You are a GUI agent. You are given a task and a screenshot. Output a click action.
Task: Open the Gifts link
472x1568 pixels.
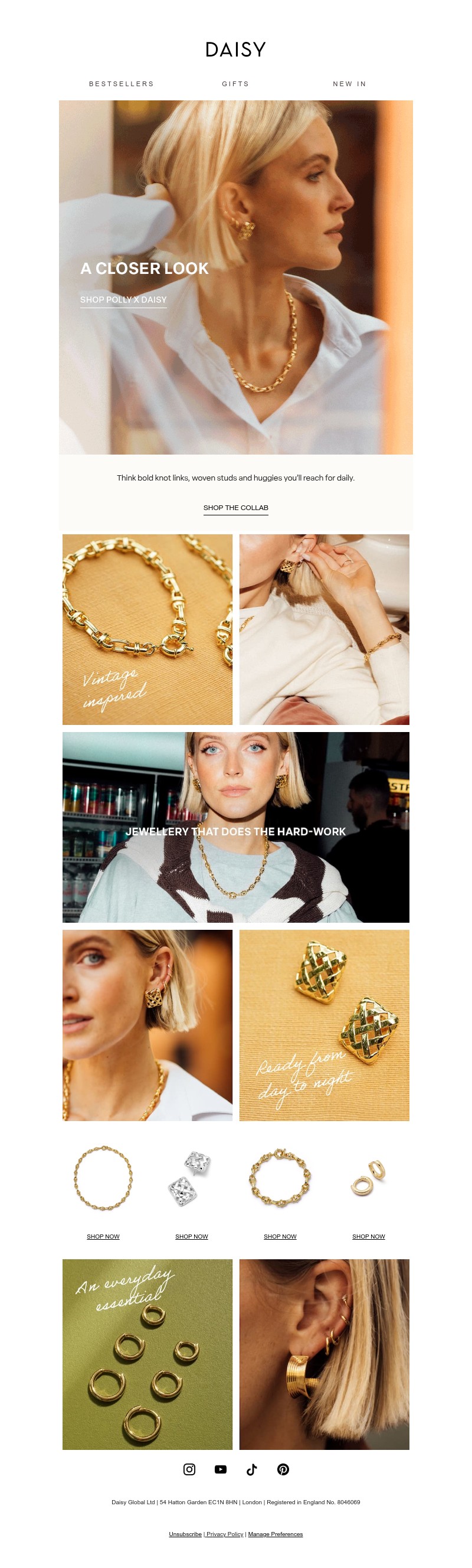[235, 84]
